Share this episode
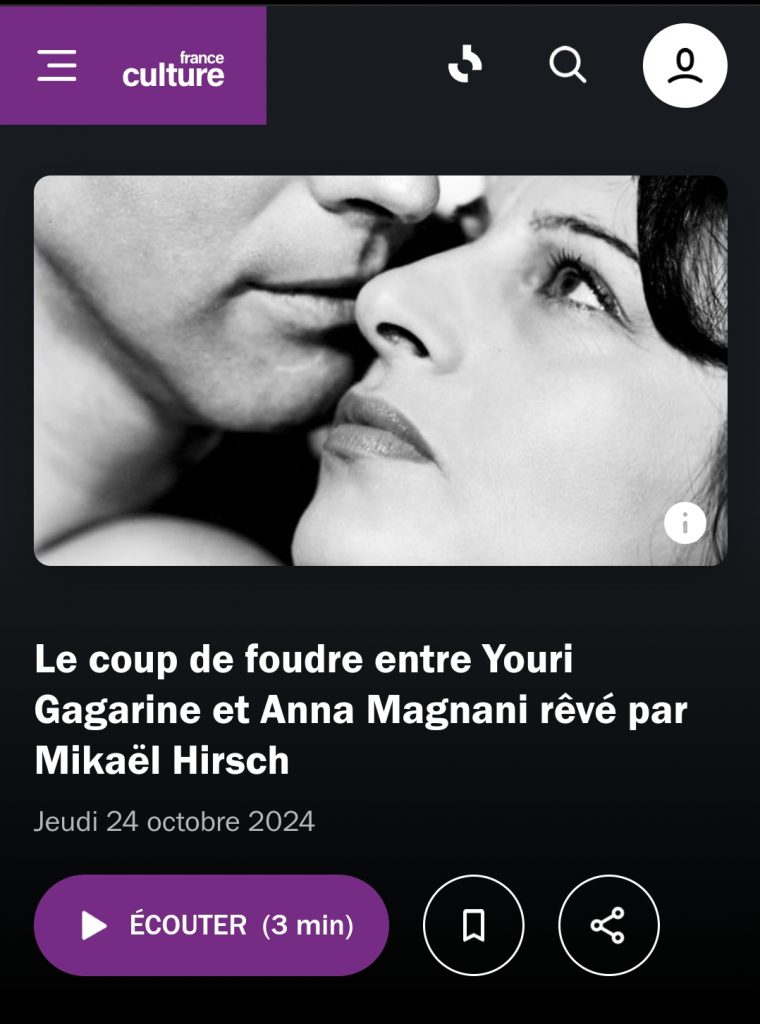Viewport: 760px width, 1024px height. click(608, 925)
